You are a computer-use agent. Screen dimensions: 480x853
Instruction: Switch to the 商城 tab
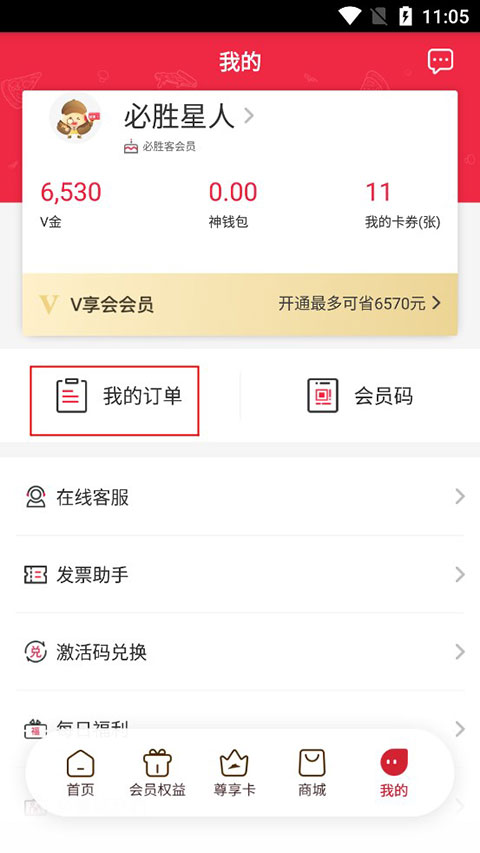coord(312,773)
